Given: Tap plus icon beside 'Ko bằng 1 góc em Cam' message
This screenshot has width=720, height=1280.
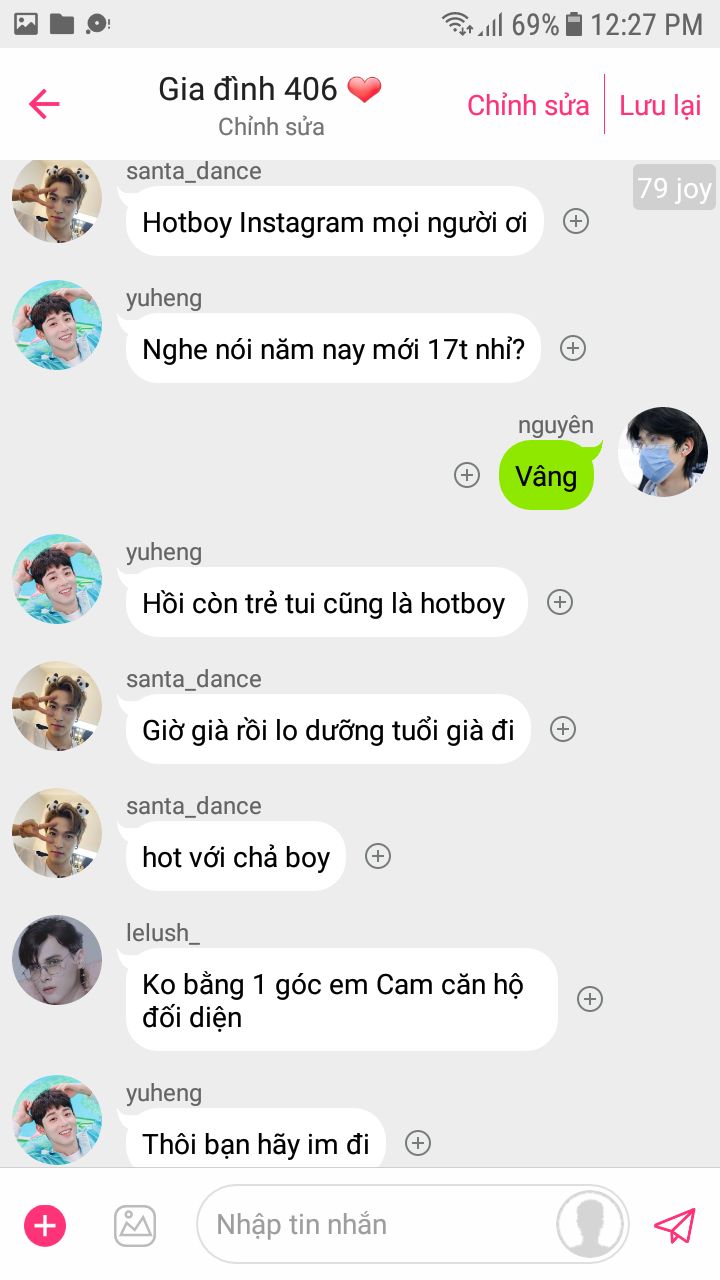Looking at the screenshot, I should pyautogui.click(x=590, y=999).
